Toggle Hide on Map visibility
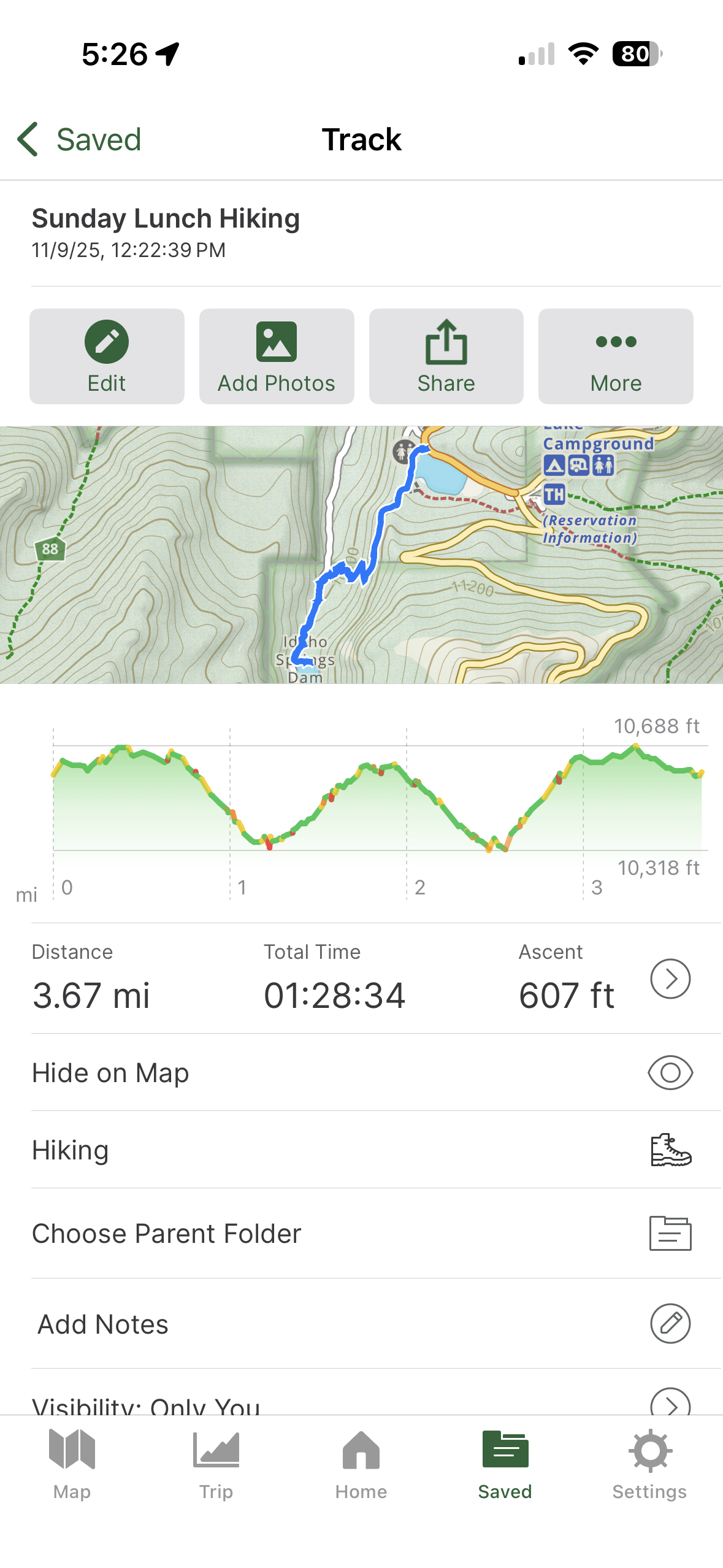Screen dimensions: 723x1568 [x=670, y=1073]
